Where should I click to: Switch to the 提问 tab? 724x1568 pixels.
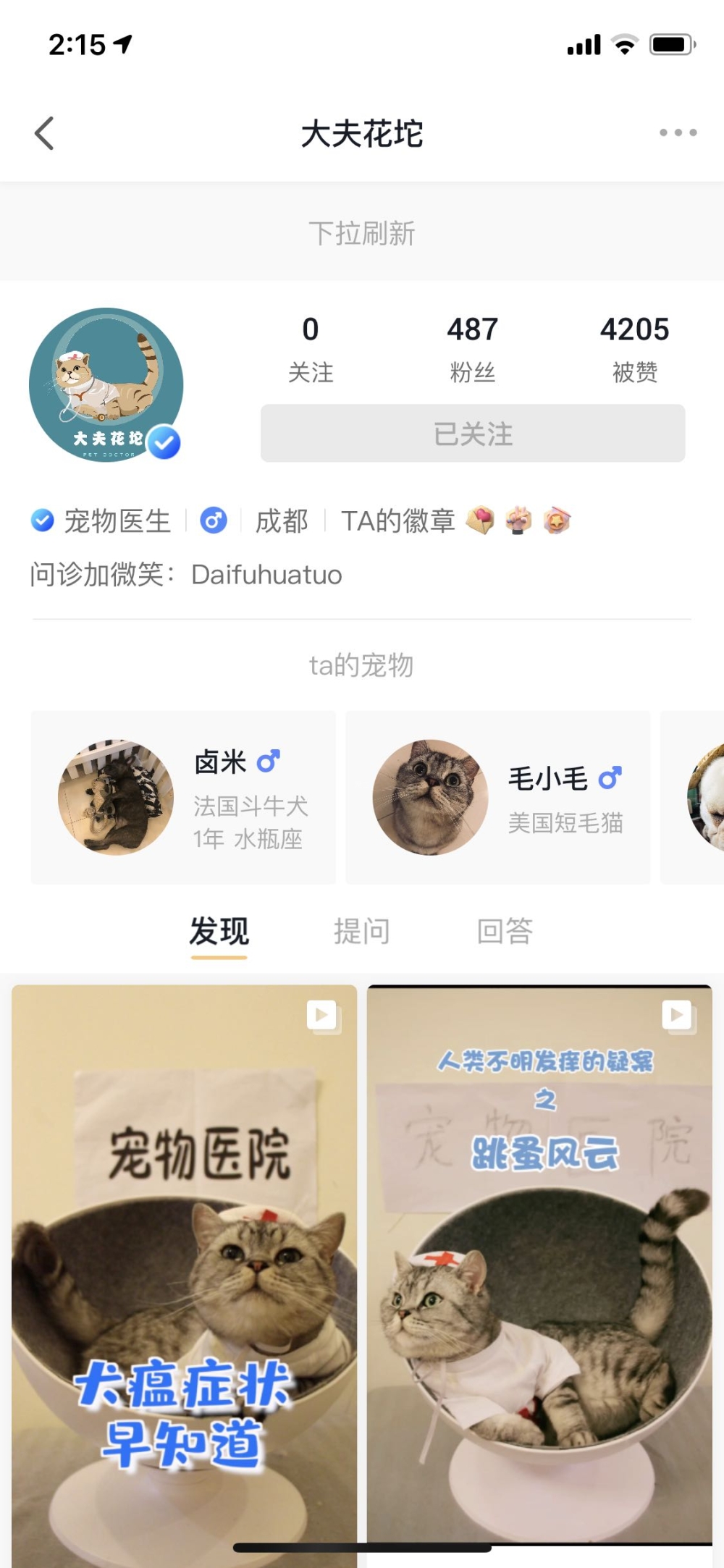click(361, 932)
